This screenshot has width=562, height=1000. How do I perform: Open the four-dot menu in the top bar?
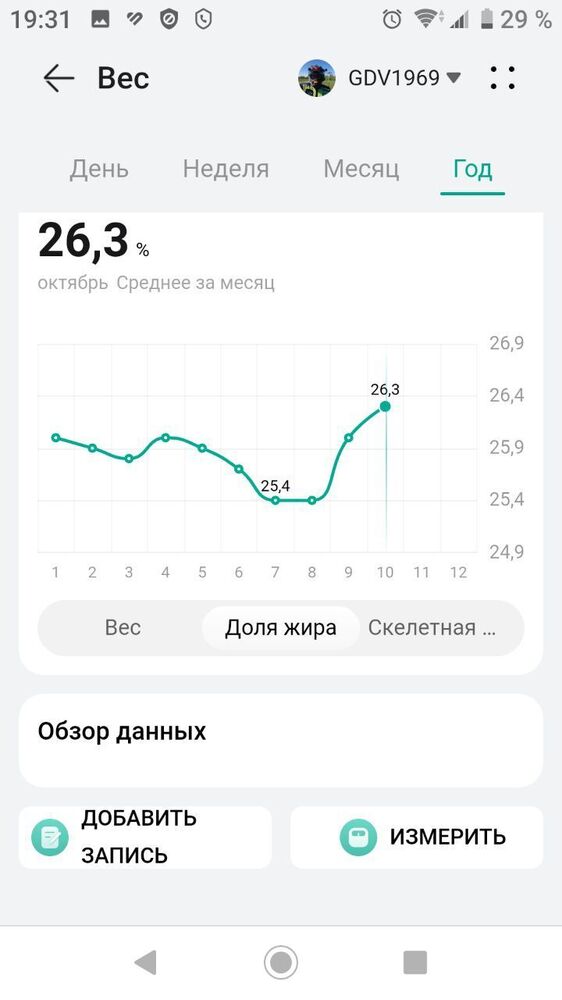pyautogui.click(x=502, y=78)
